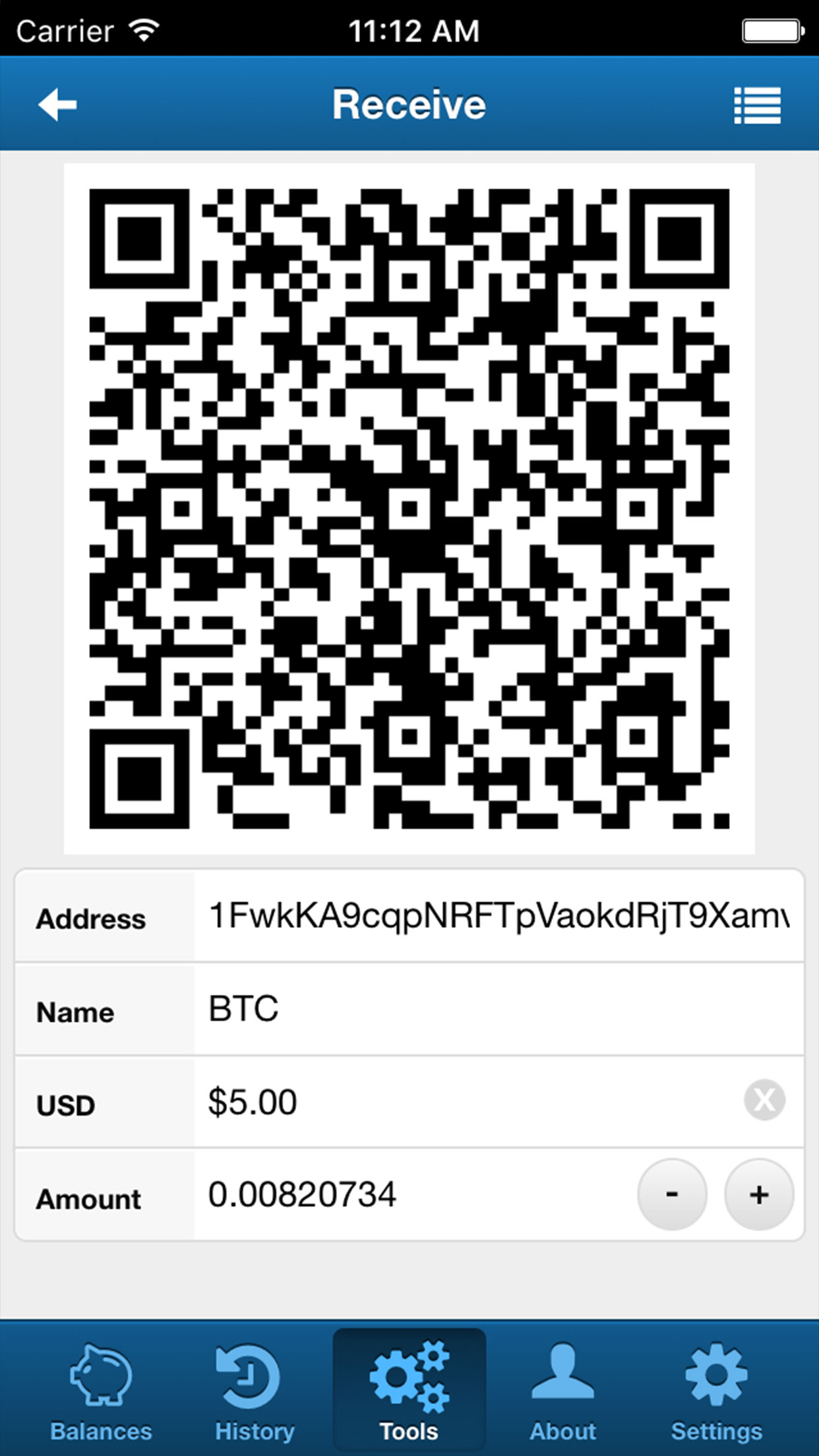Image resolution: width=819 pixels, height=1456 pixels.
Task: Go back with the arrow icon
Action: tap(57, 104)
